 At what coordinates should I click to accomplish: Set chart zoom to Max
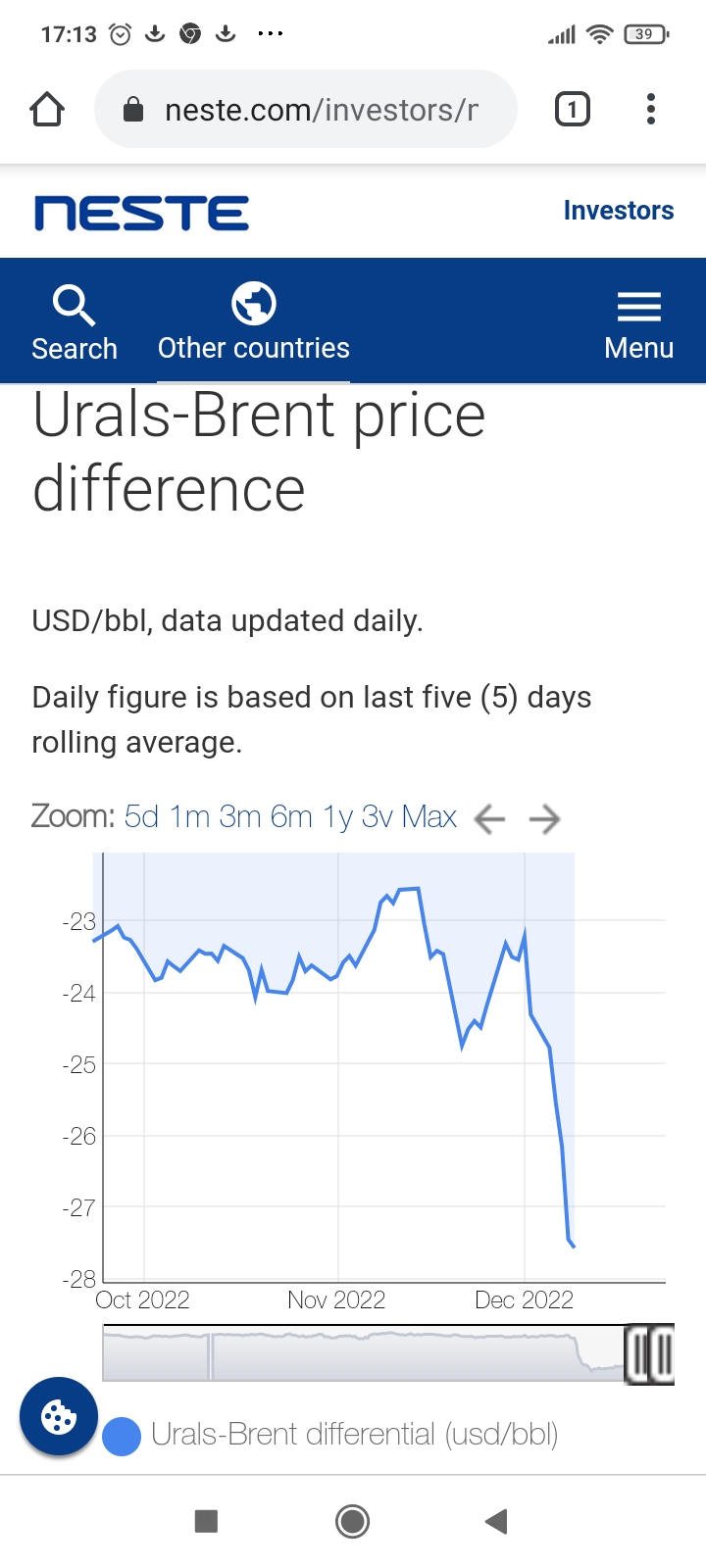429,816
